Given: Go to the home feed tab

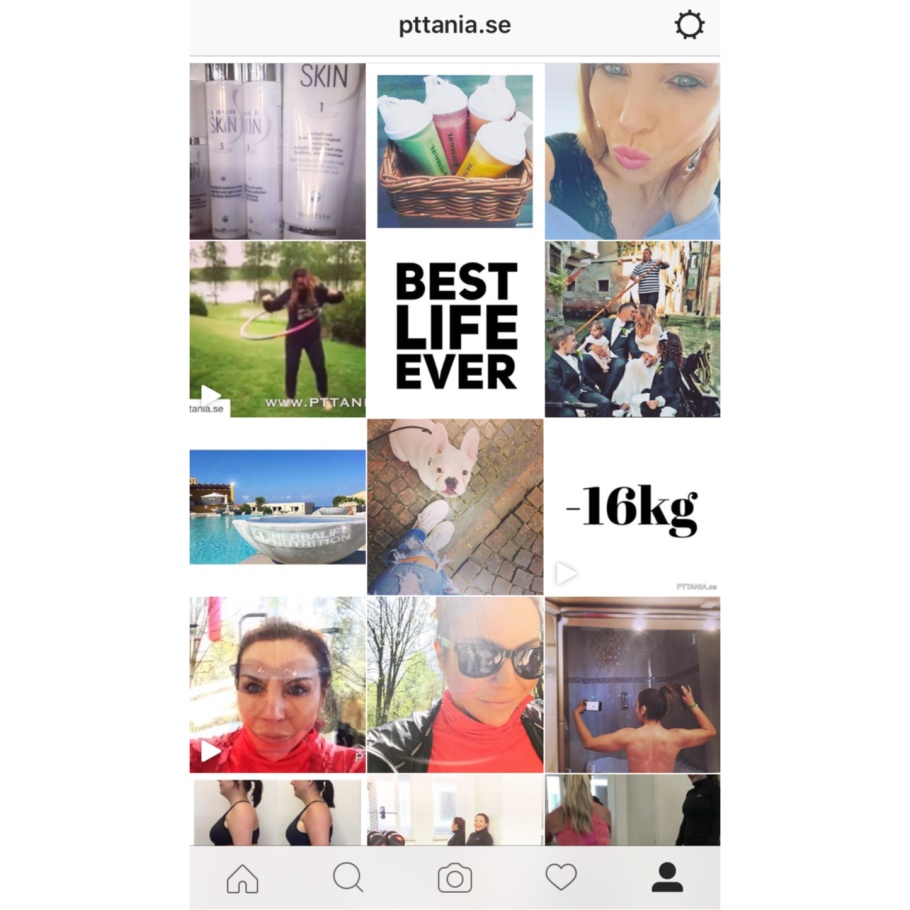Looking at the screenshot, I should click(x=243, y=878).
